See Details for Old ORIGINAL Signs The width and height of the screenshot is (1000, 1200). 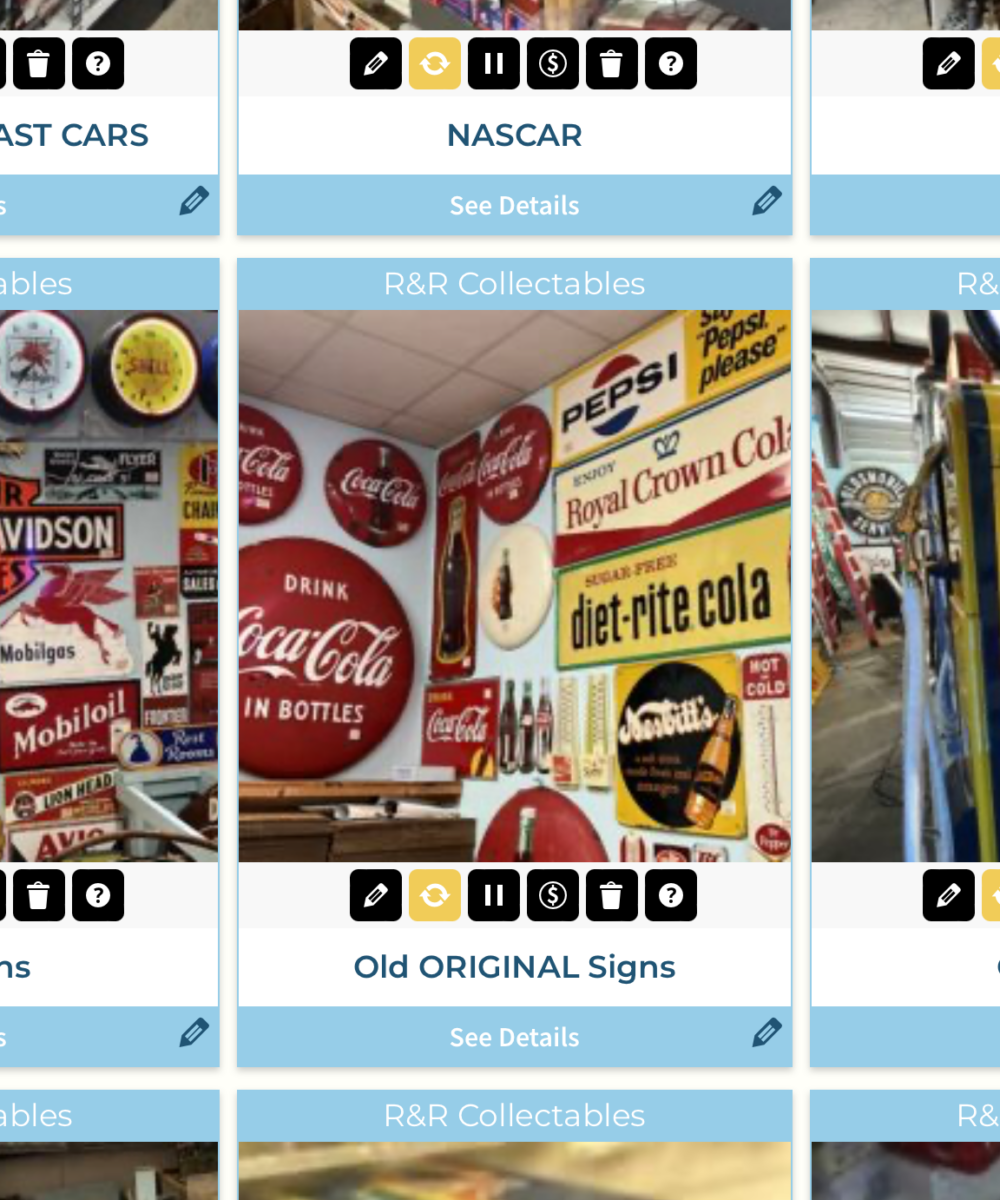514,1037
